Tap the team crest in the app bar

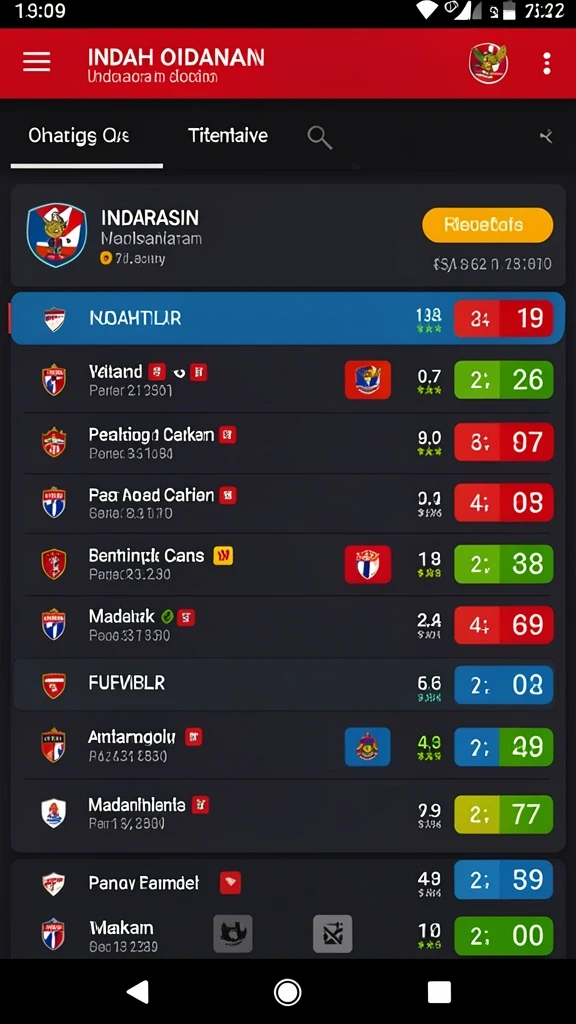[488, 63]
